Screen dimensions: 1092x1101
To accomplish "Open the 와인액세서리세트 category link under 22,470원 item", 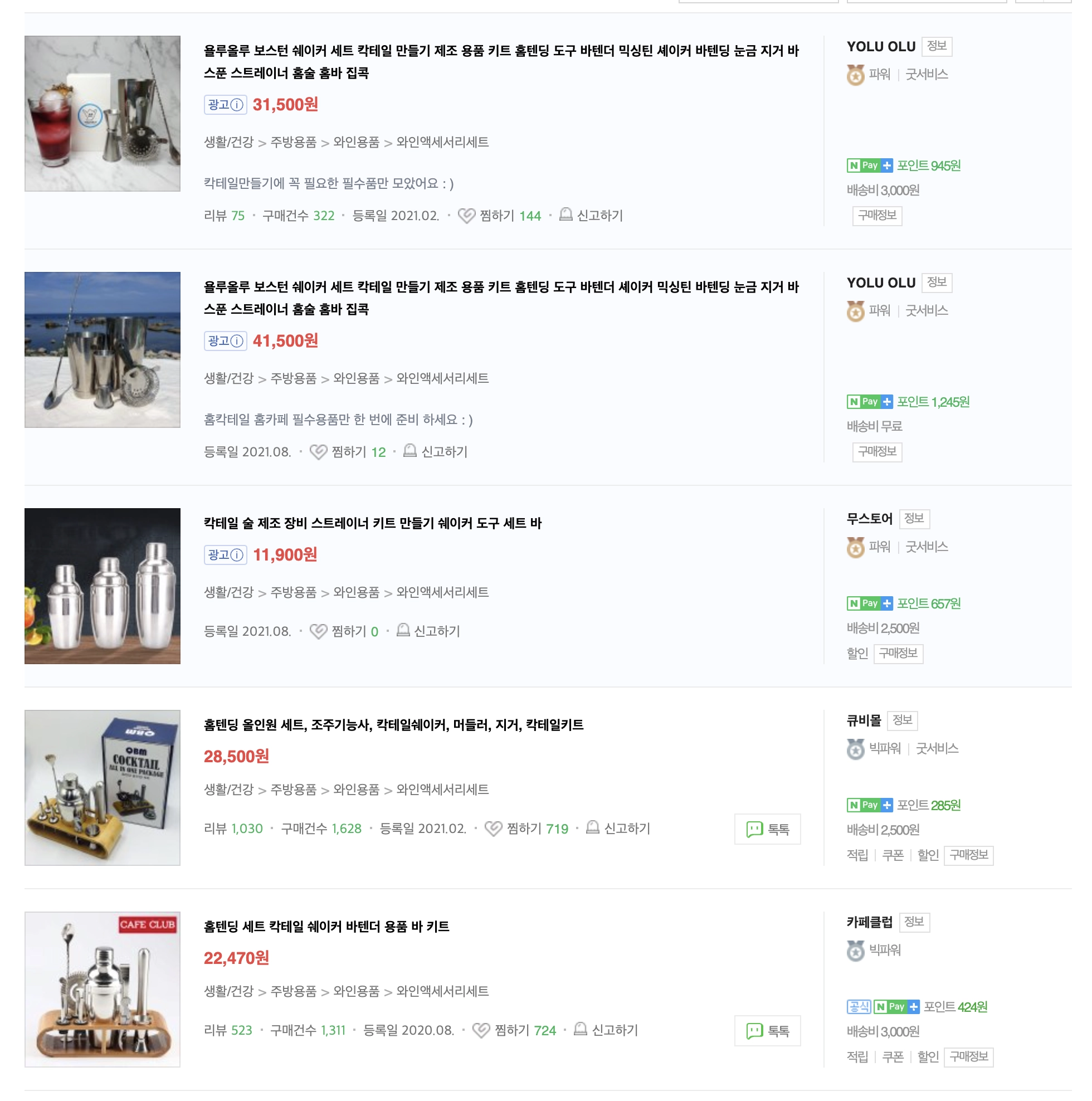I will [442, 991].
